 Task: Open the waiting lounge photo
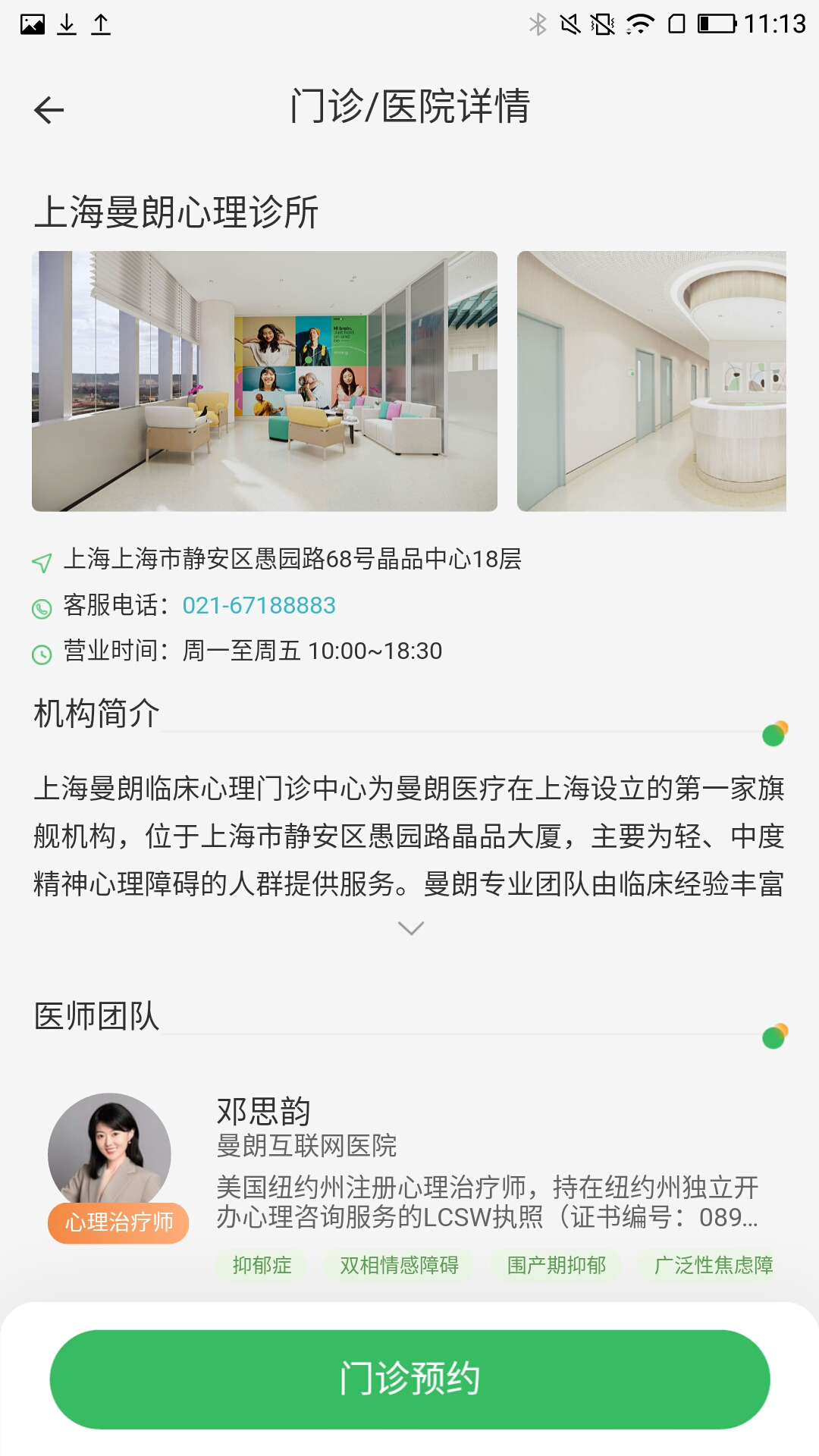(x=265, y=381)
